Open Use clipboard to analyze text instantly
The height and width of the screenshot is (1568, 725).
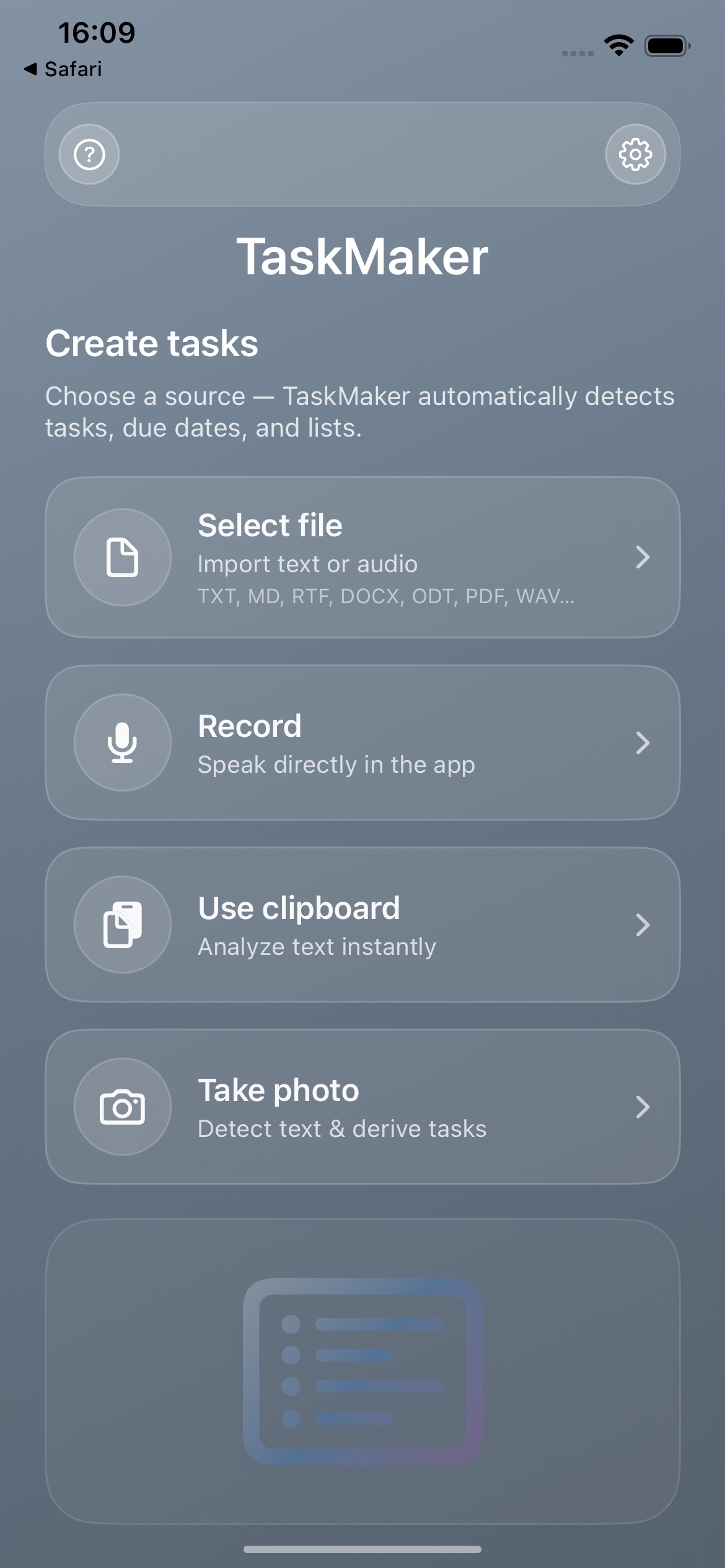pyautogui.click(x=362, y=925)
